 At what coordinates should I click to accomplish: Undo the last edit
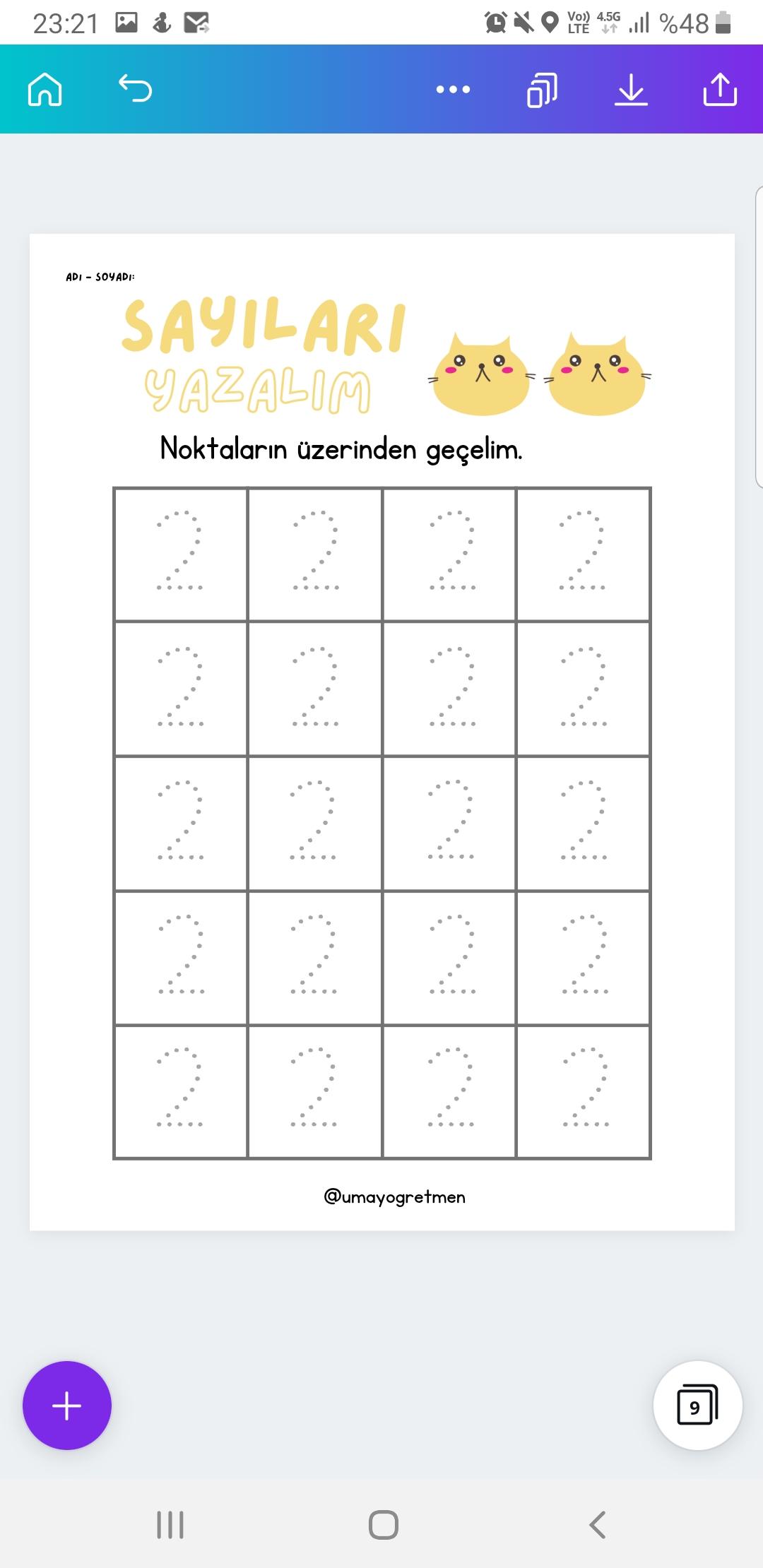coord(135,89)
